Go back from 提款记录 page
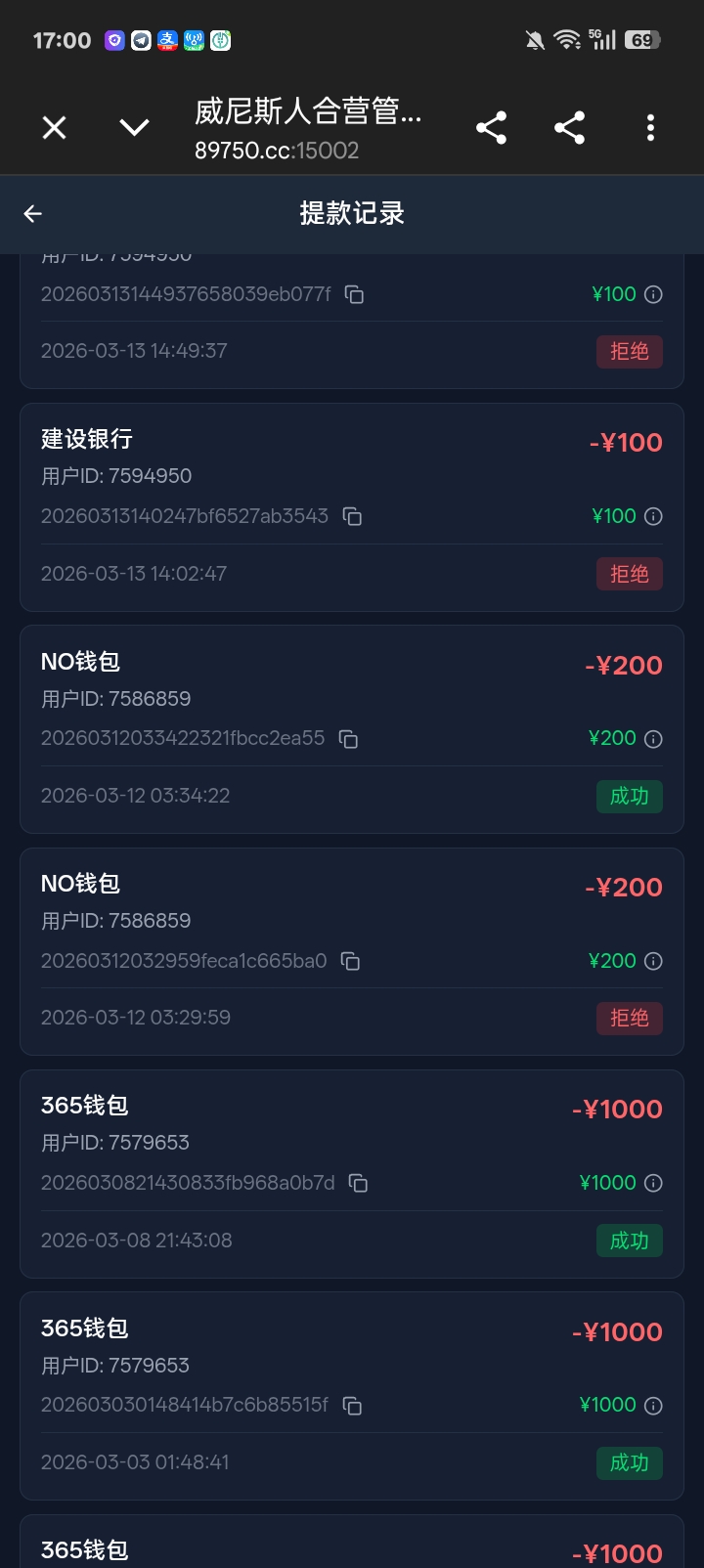 click(x=33, y=214)
